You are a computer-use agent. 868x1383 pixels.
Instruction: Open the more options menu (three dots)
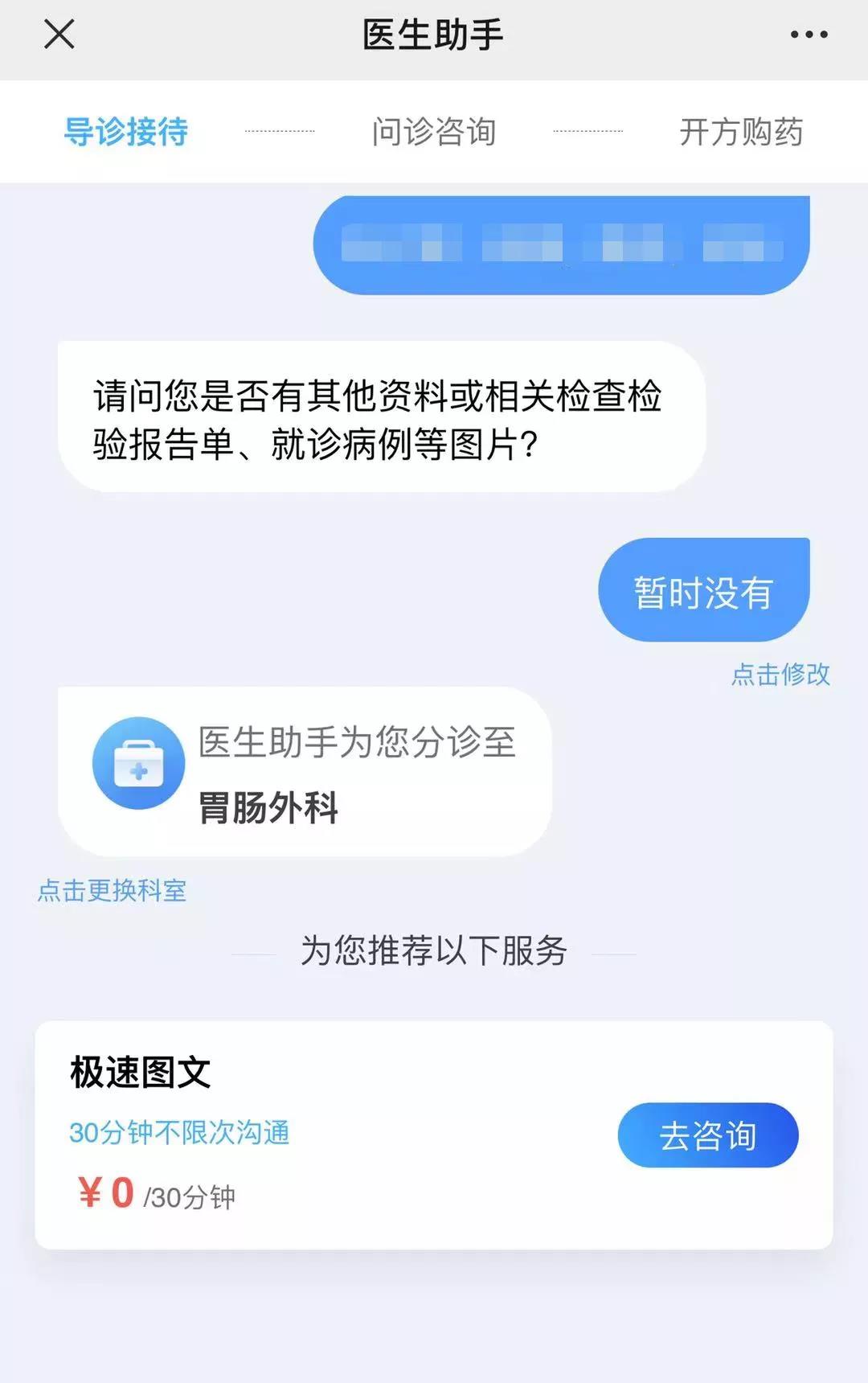pyautogui.click(x=807, y=34)
